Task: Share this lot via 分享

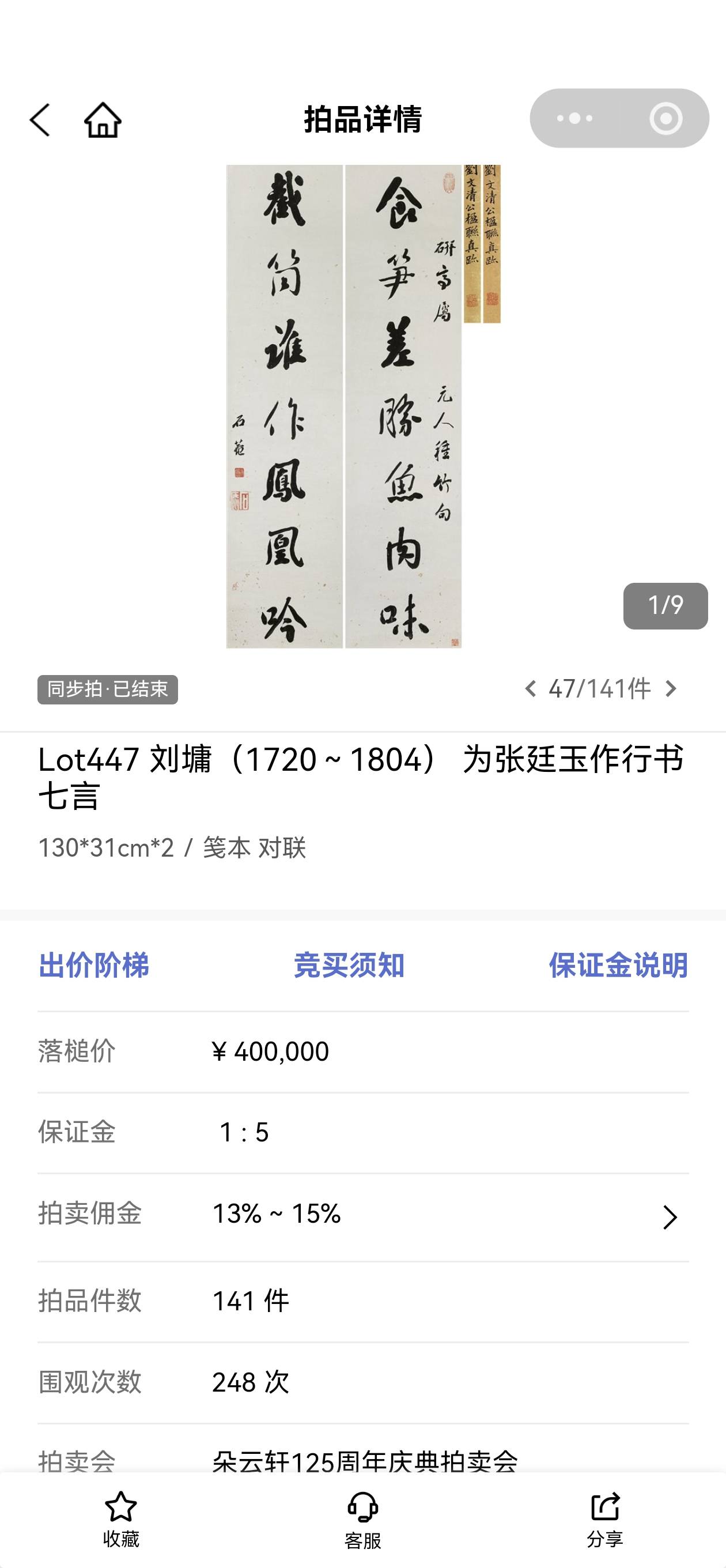Action: coord(605,1520)
